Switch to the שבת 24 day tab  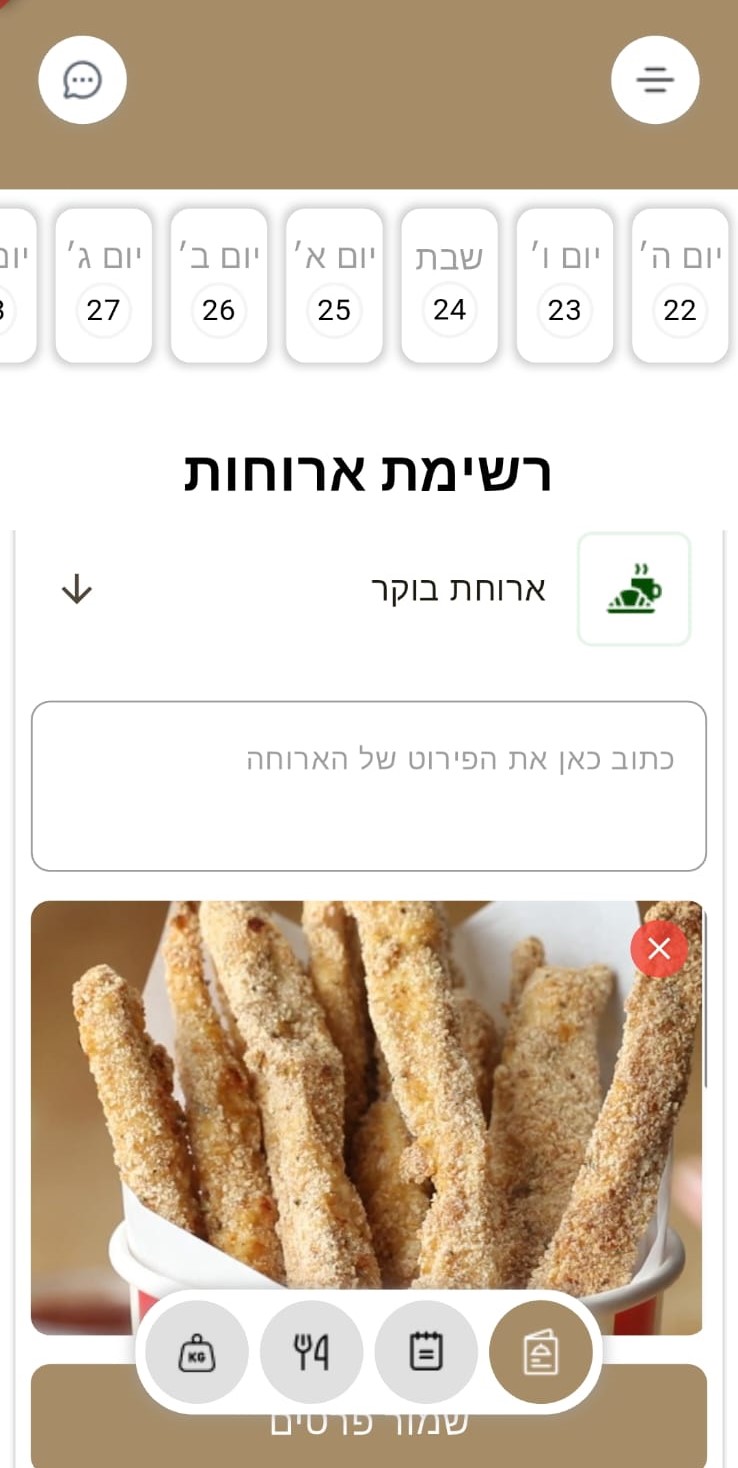click(449, 285)
